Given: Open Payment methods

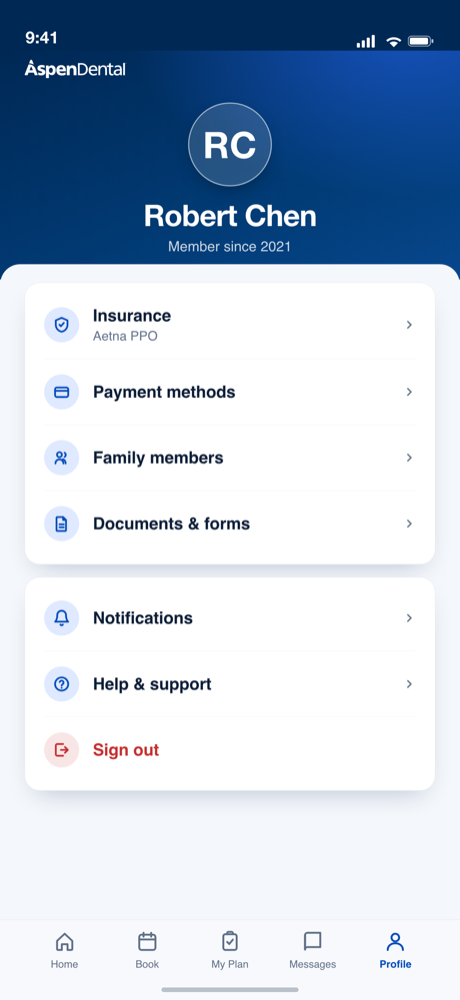Looking at the screenshot, I should point(230,392).
